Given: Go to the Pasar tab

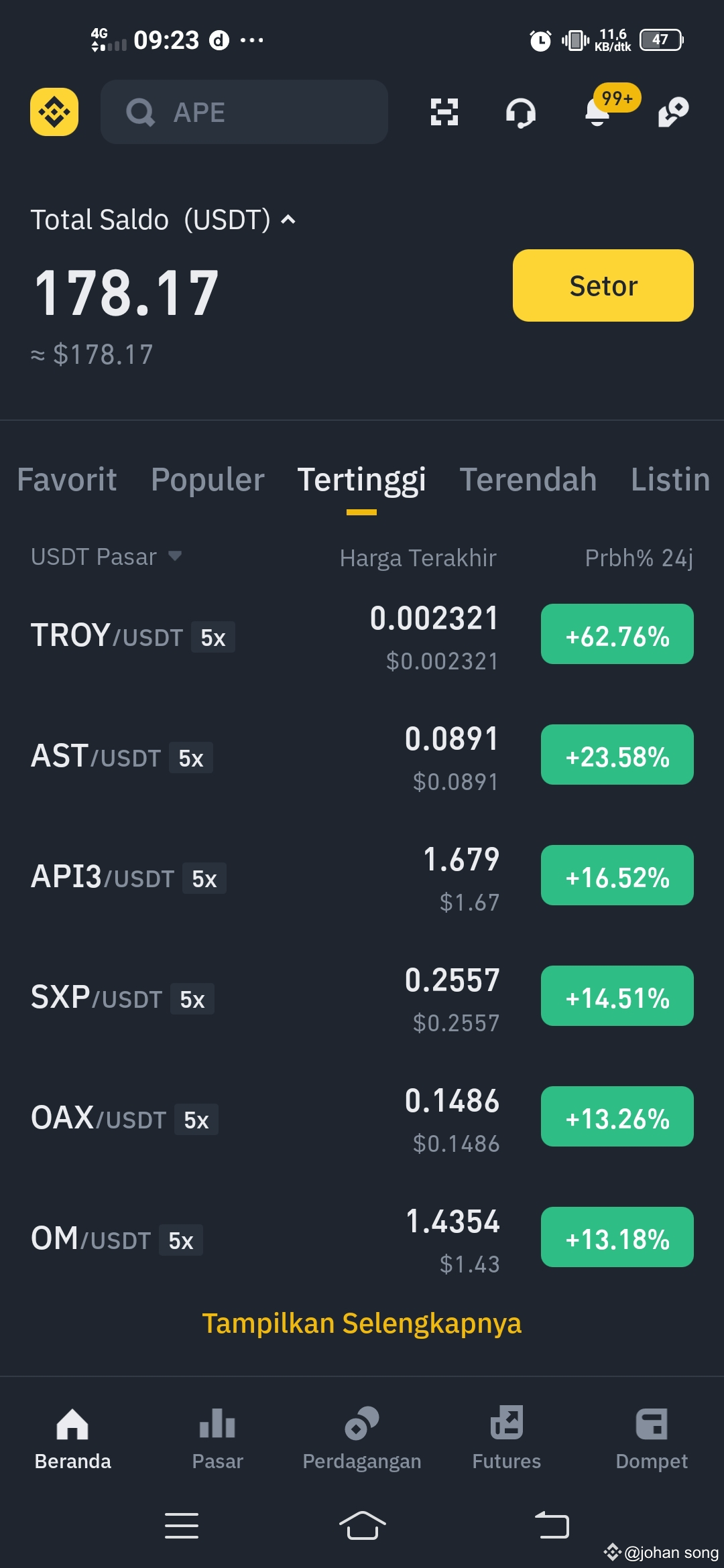Looking at the screenshot, I should pyautogui.click(x=217, y=1437).
